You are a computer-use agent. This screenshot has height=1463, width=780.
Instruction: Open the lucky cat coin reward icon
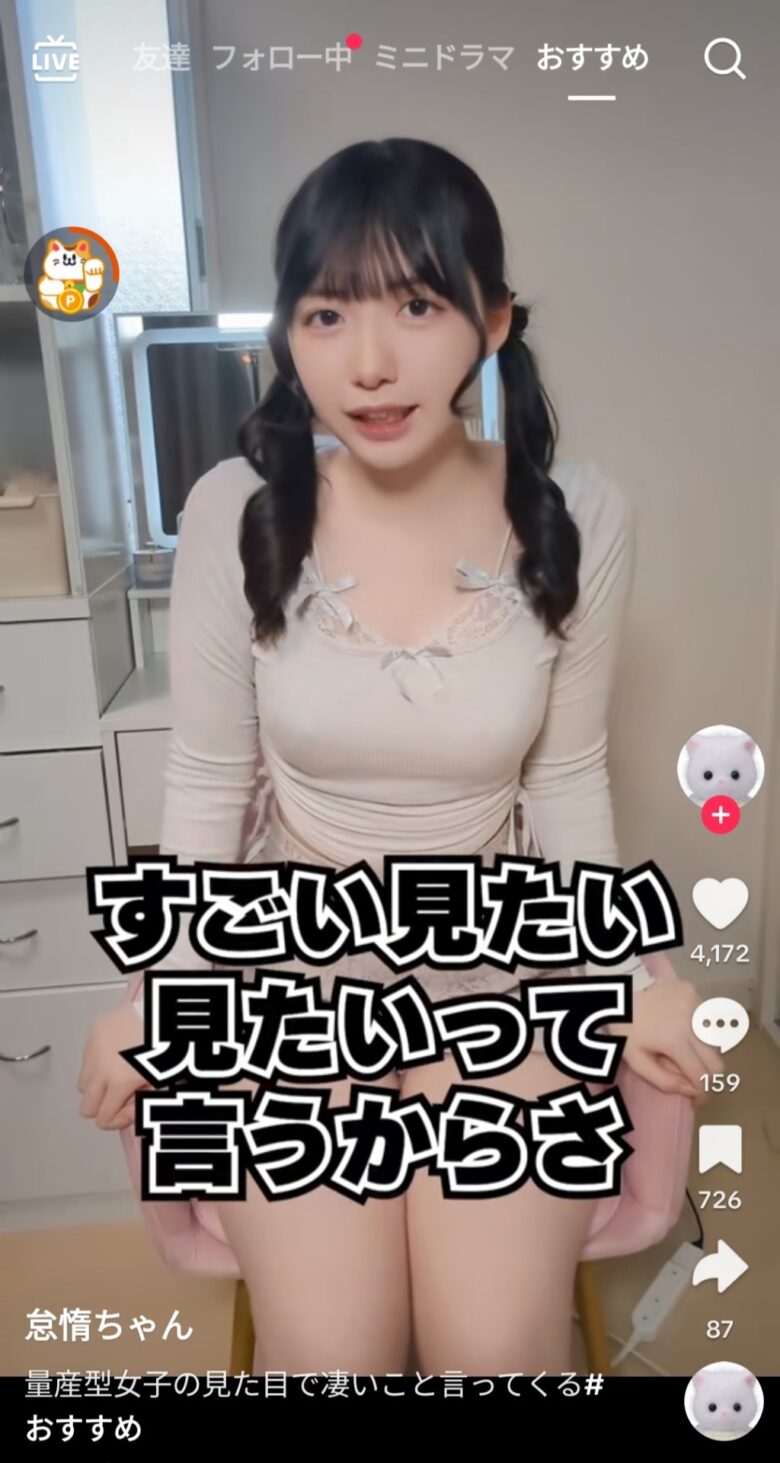pyautogui.click(x=71, y=273)
